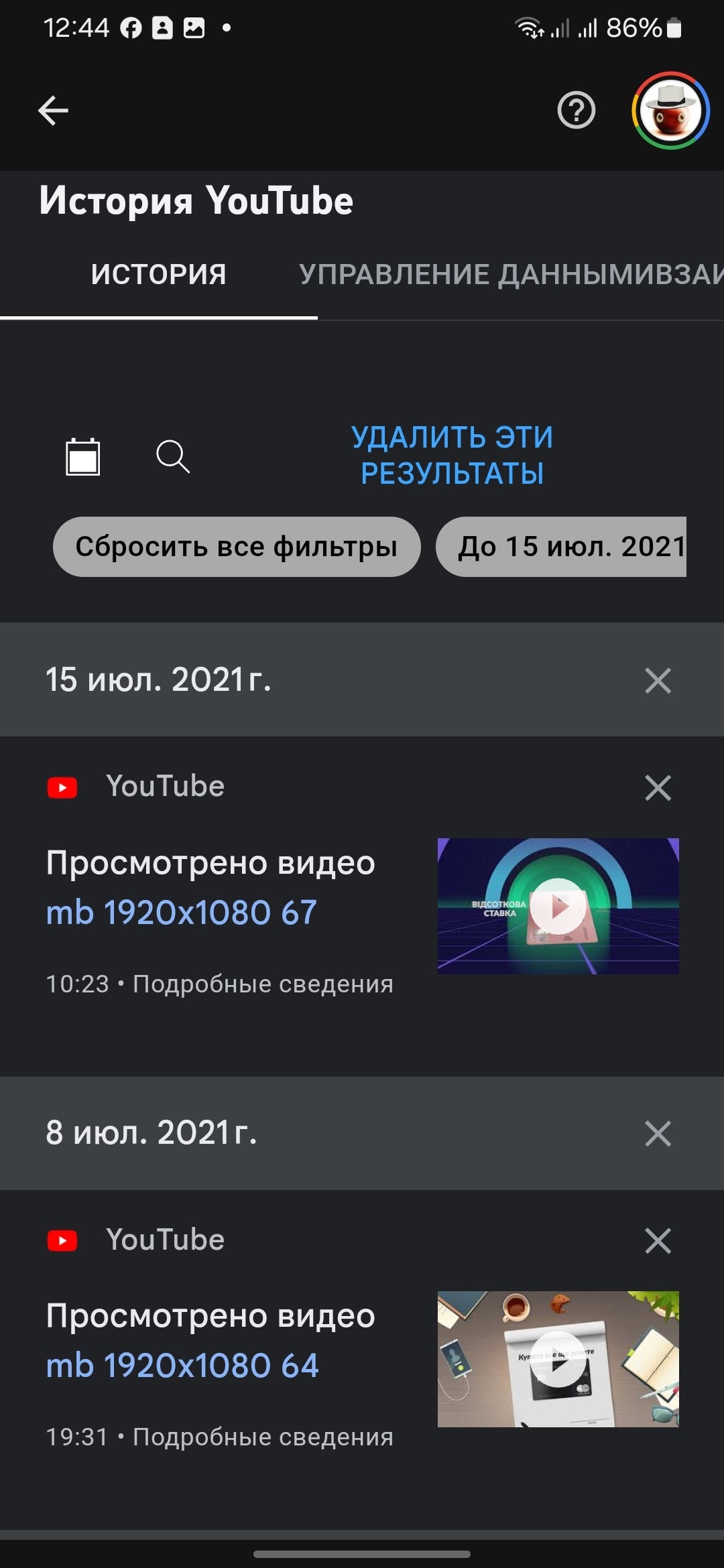Open the video link mb 1920x1080 67

point(182,913)
